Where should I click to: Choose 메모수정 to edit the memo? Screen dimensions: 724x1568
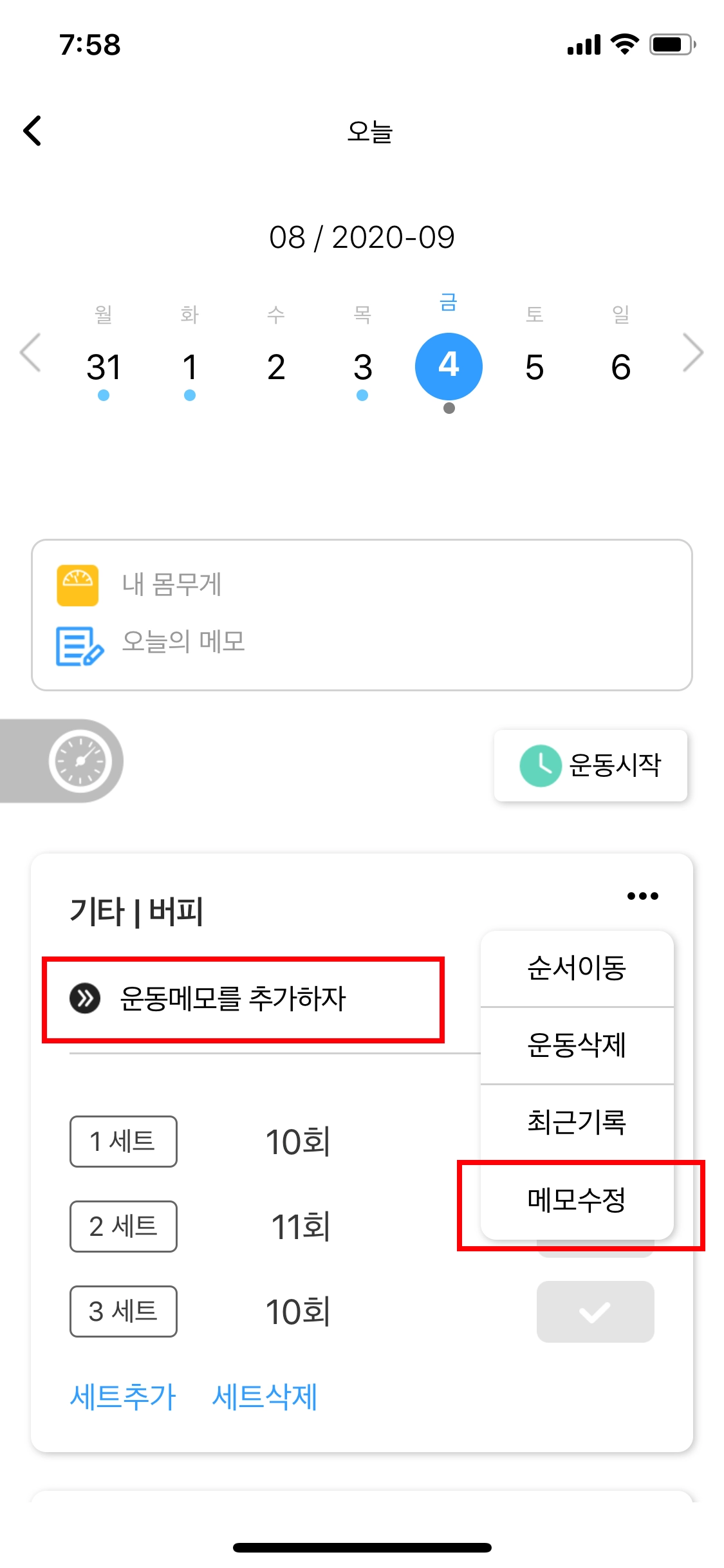tap(577, 1200)
